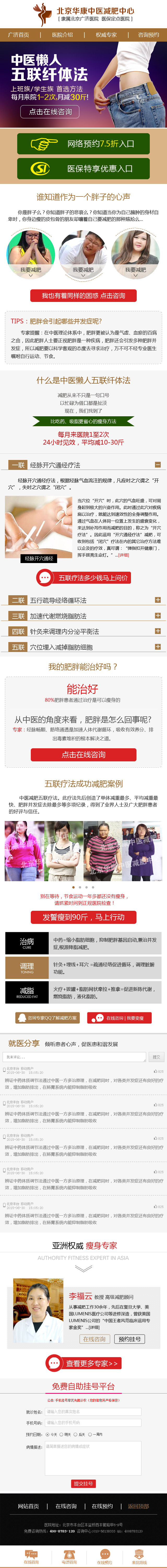This screenshot has height=1568, width=167.
Task: Submit the form with 提交挂号
Action: [x=83, y=1483]
